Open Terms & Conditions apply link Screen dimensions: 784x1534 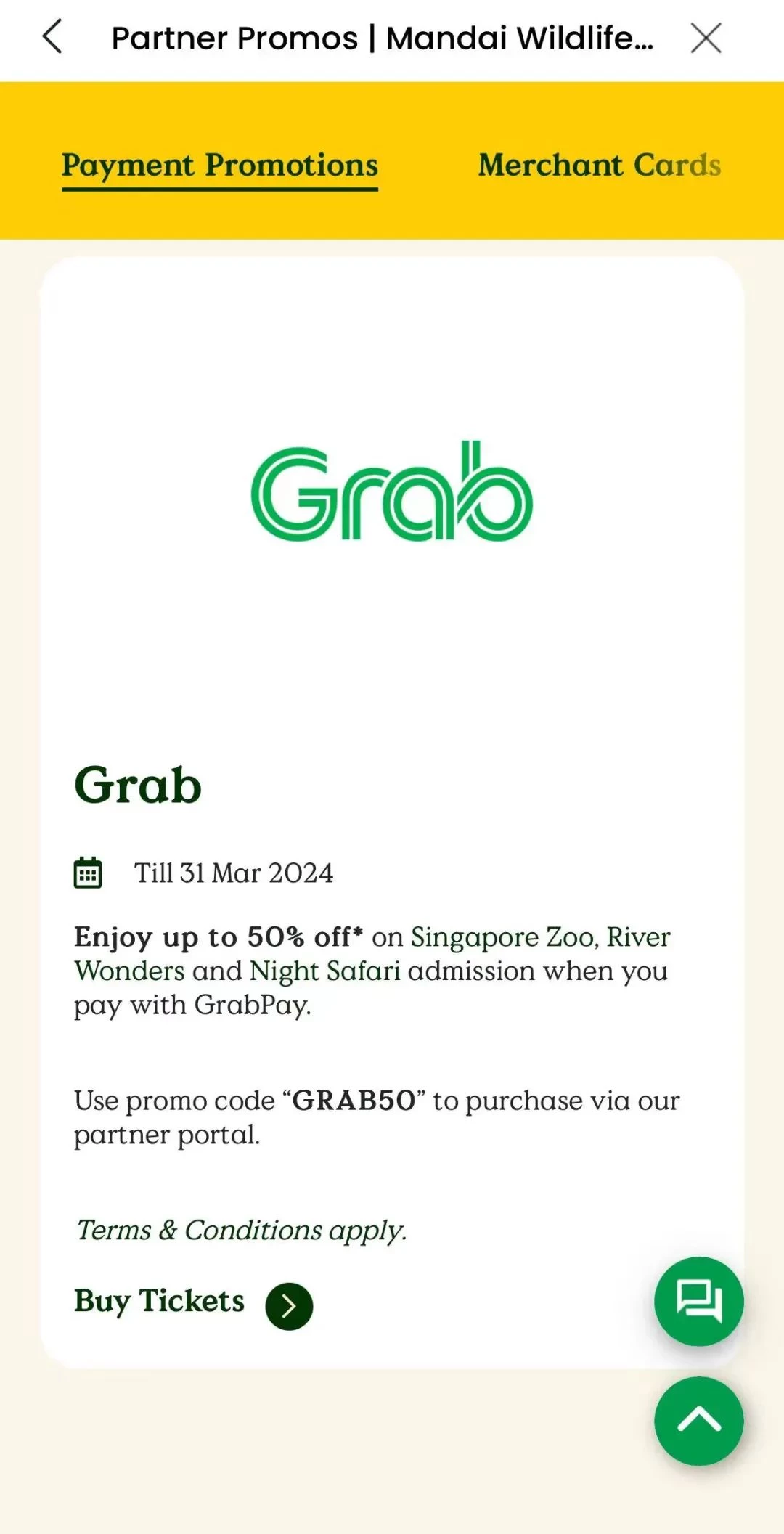coord(241,1231)
